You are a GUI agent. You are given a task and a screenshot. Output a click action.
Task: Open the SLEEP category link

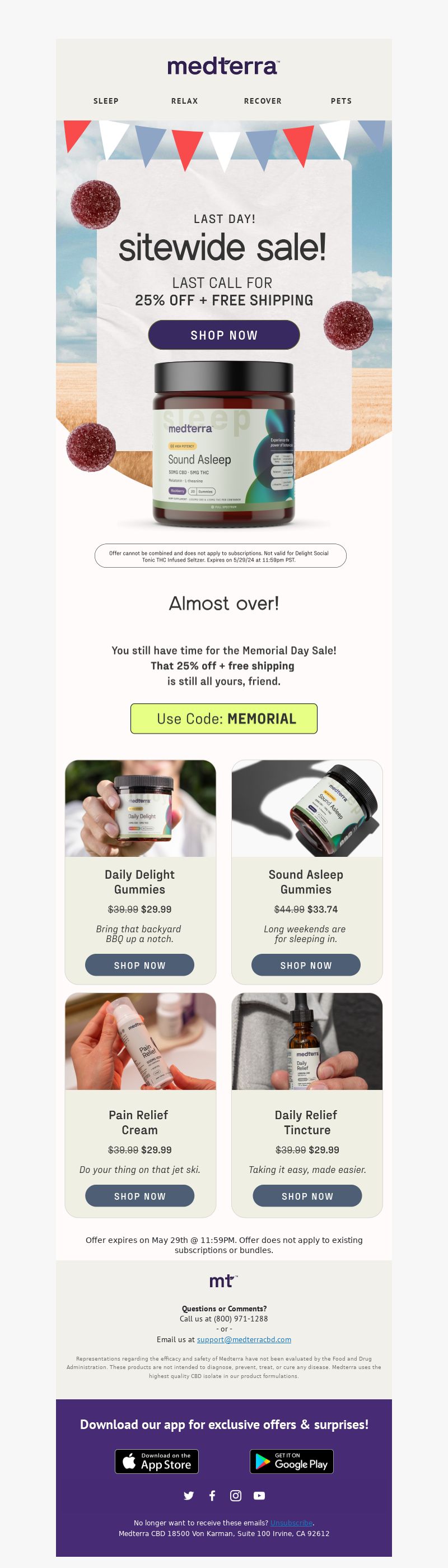[106, 101]
